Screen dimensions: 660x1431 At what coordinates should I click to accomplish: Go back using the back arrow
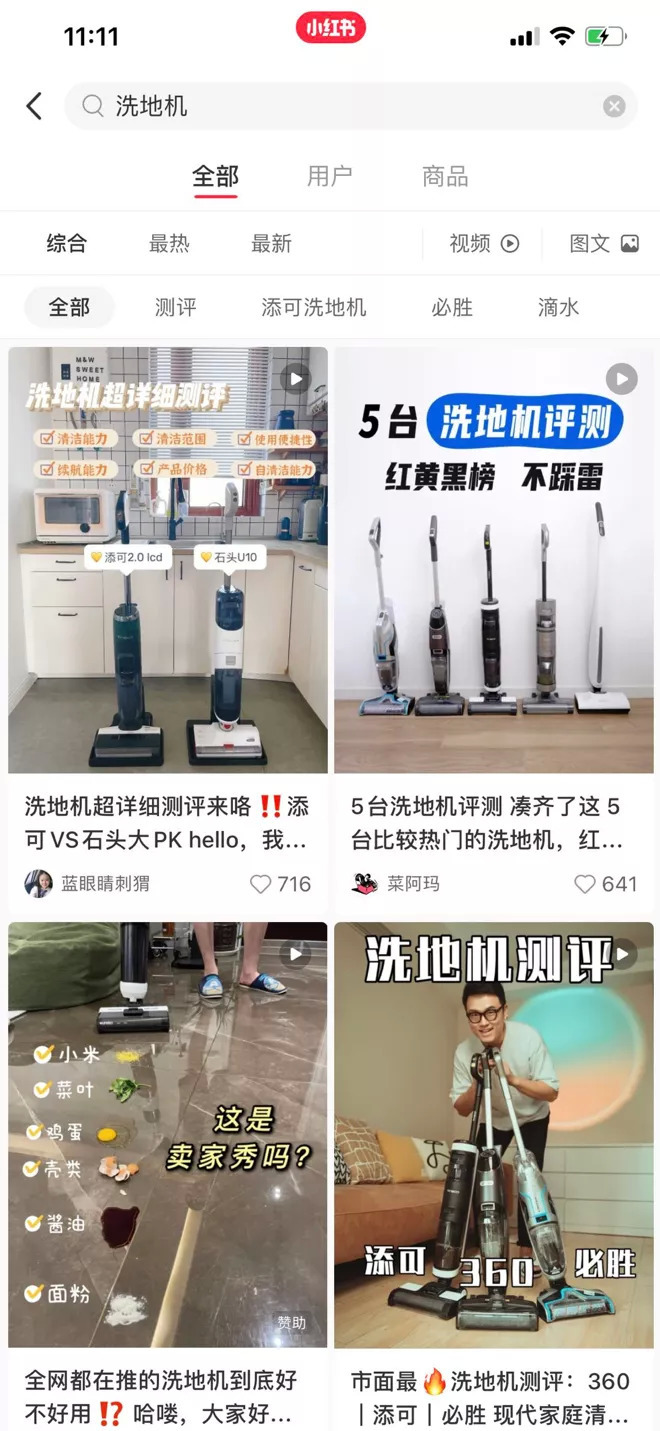34,106
